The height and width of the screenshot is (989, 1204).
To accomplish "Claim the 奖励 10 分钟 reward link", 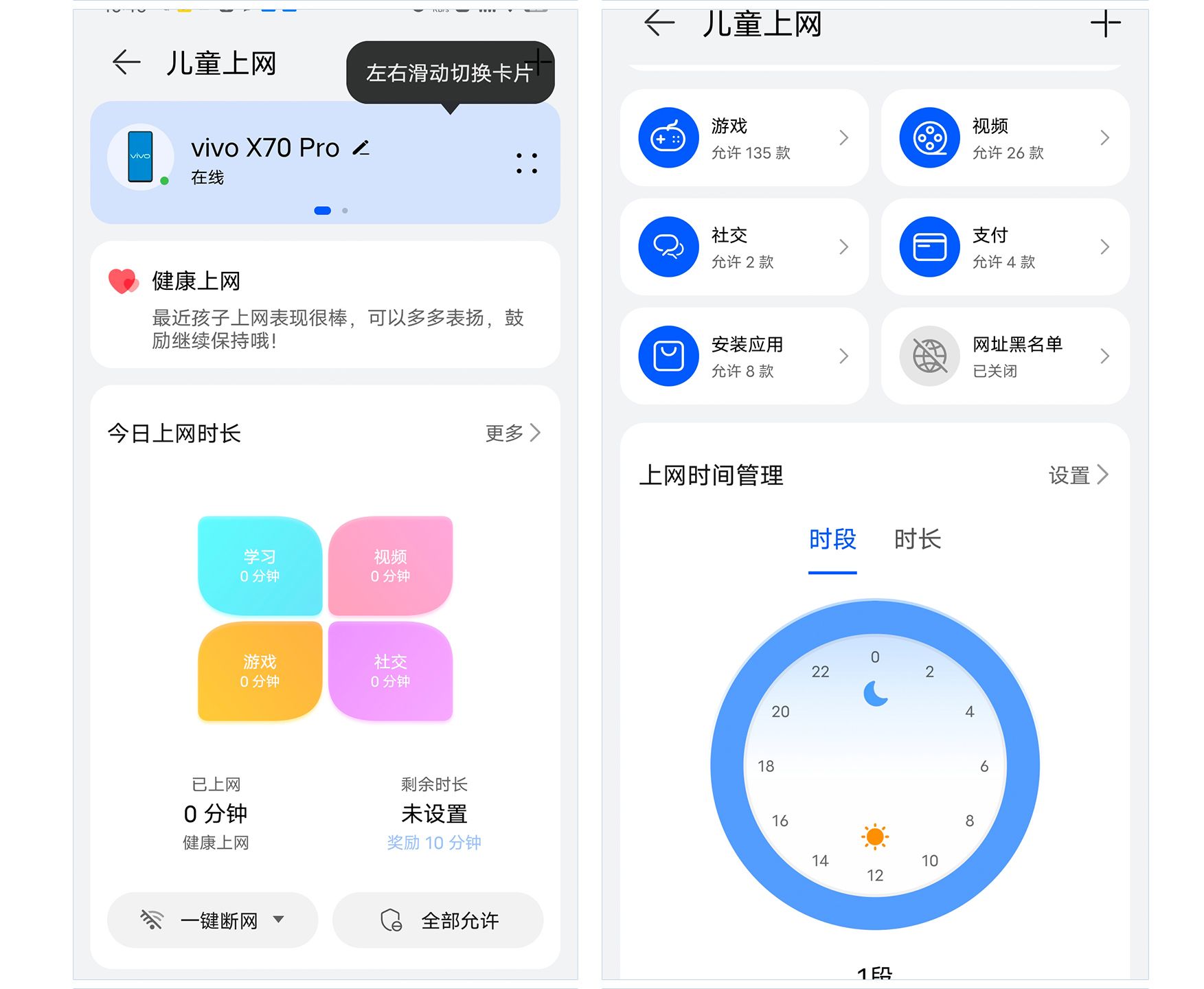I will 433,843.
